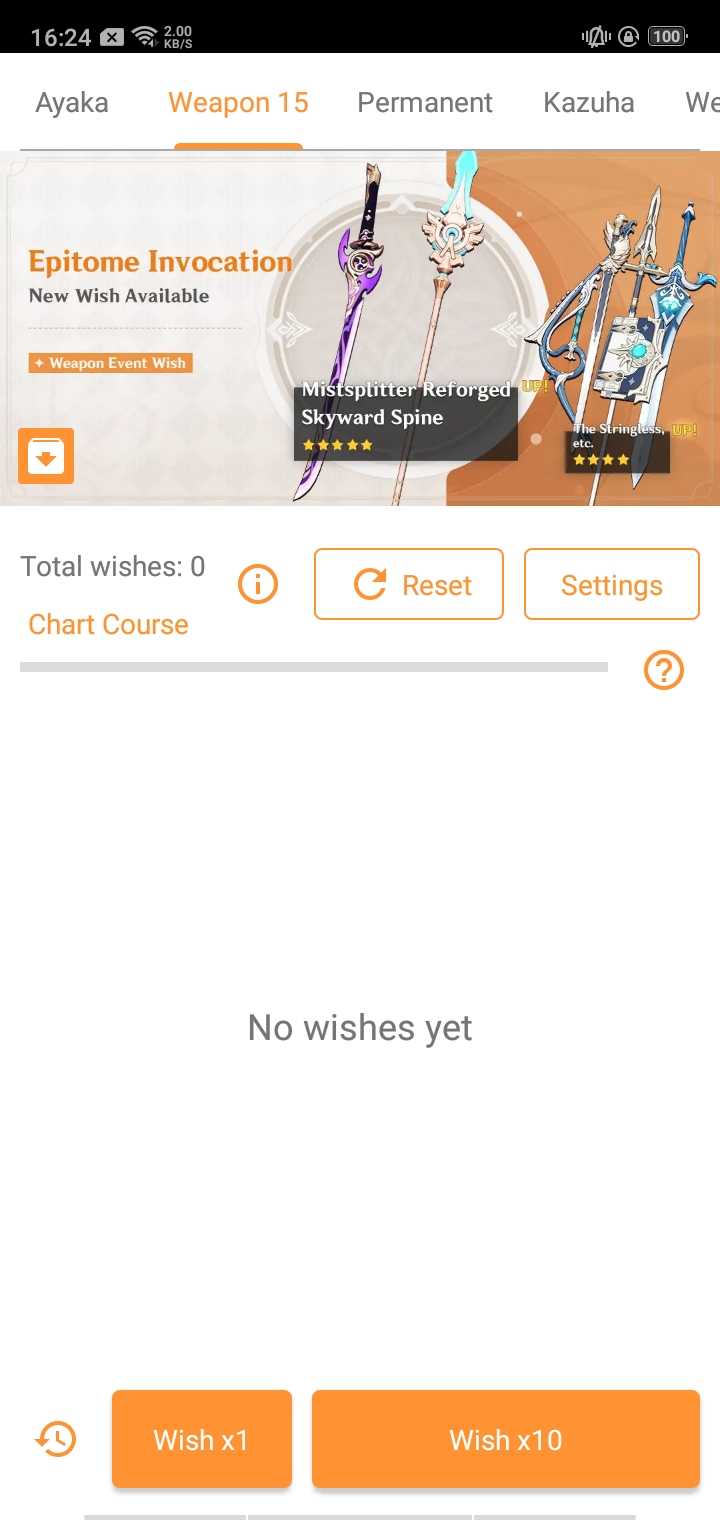
Task: Reset the wish counter
Action: (x=408, y=584)
